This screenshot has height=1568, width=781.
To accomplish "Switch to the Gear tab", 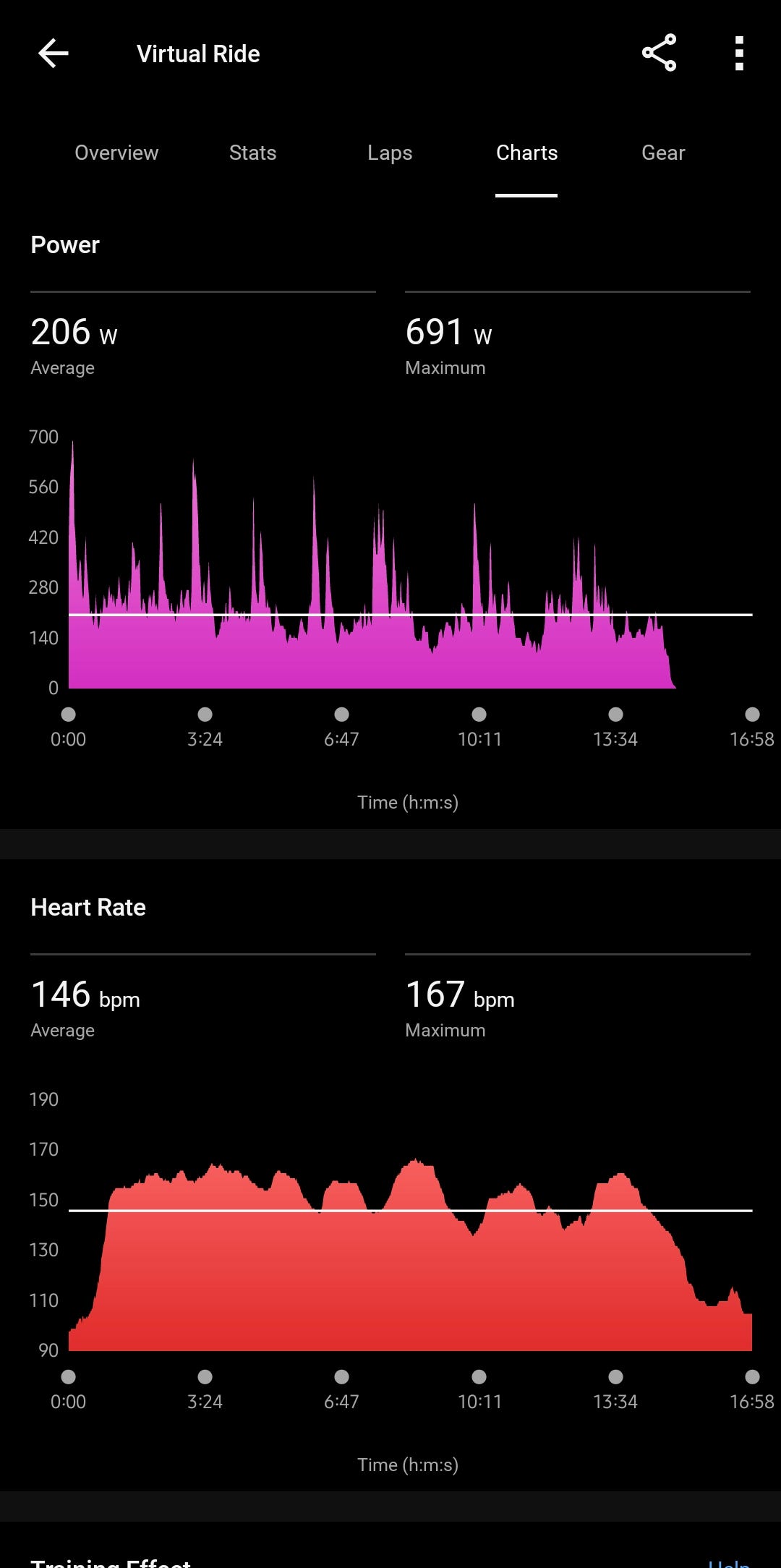I will (663, 153).
